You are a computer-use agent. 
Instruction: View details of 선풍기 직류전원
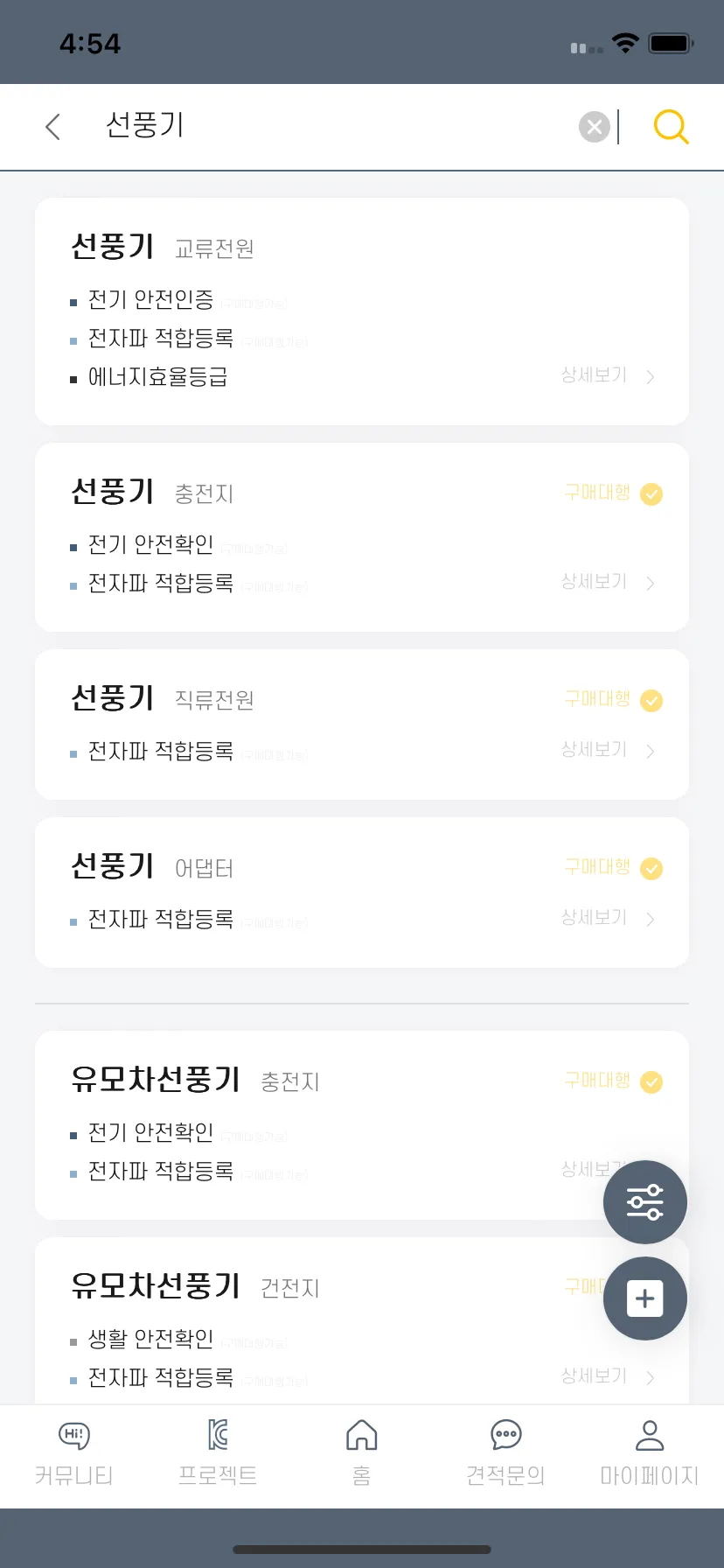pos(607,751)
